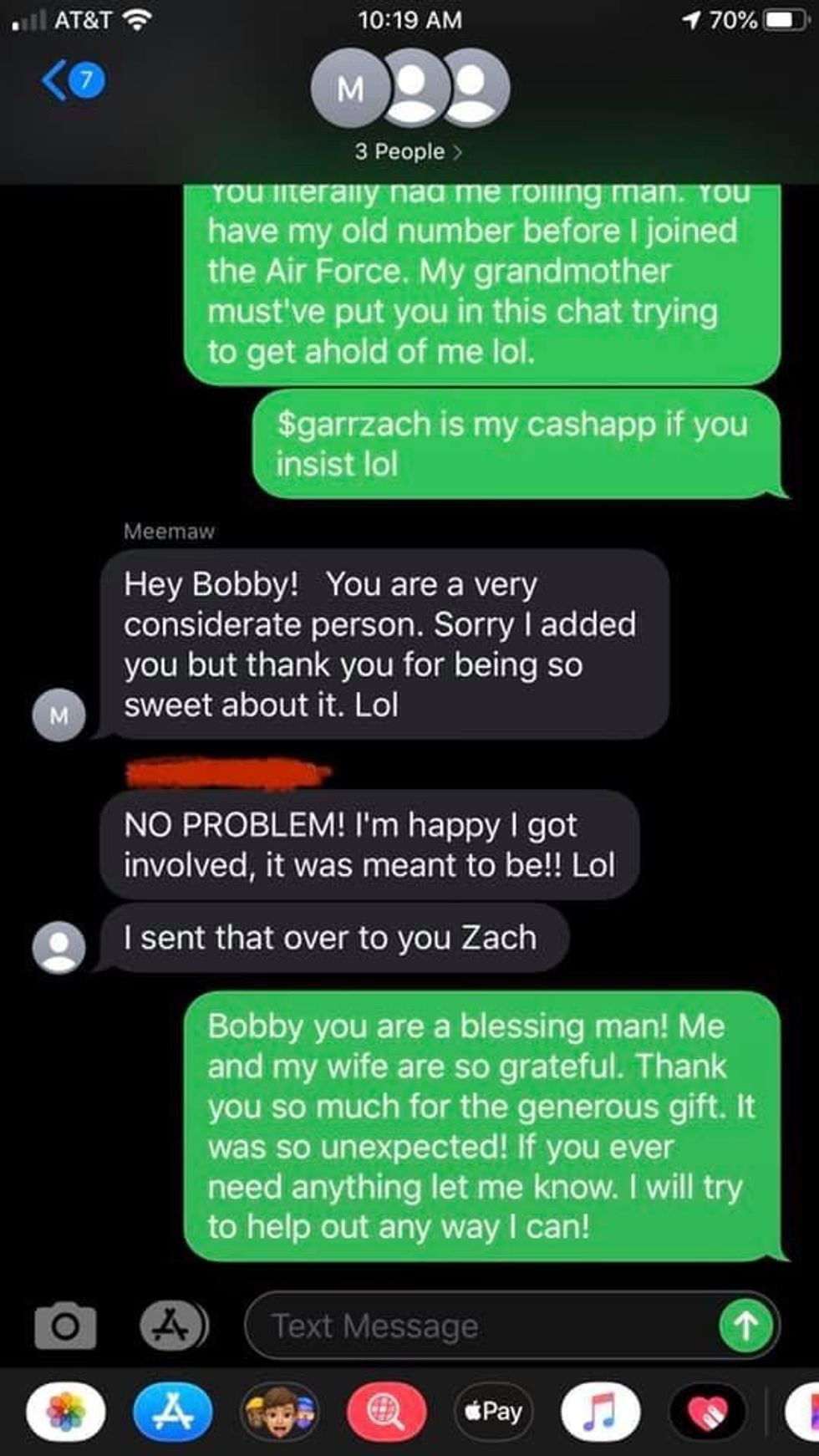Focus the Text Message input field
The height and width of the screenshot is (1456, 819).
[476, 1326]
